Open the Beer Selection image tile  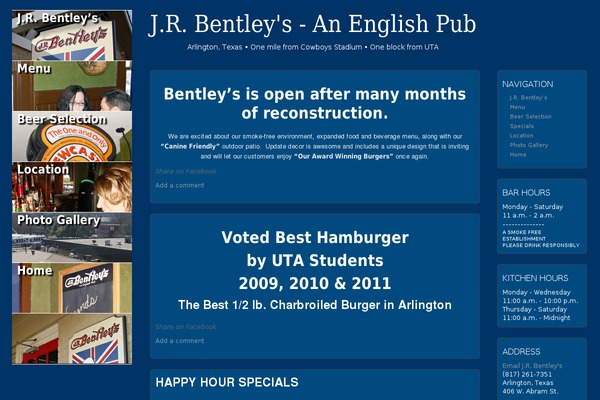[72, 135]
